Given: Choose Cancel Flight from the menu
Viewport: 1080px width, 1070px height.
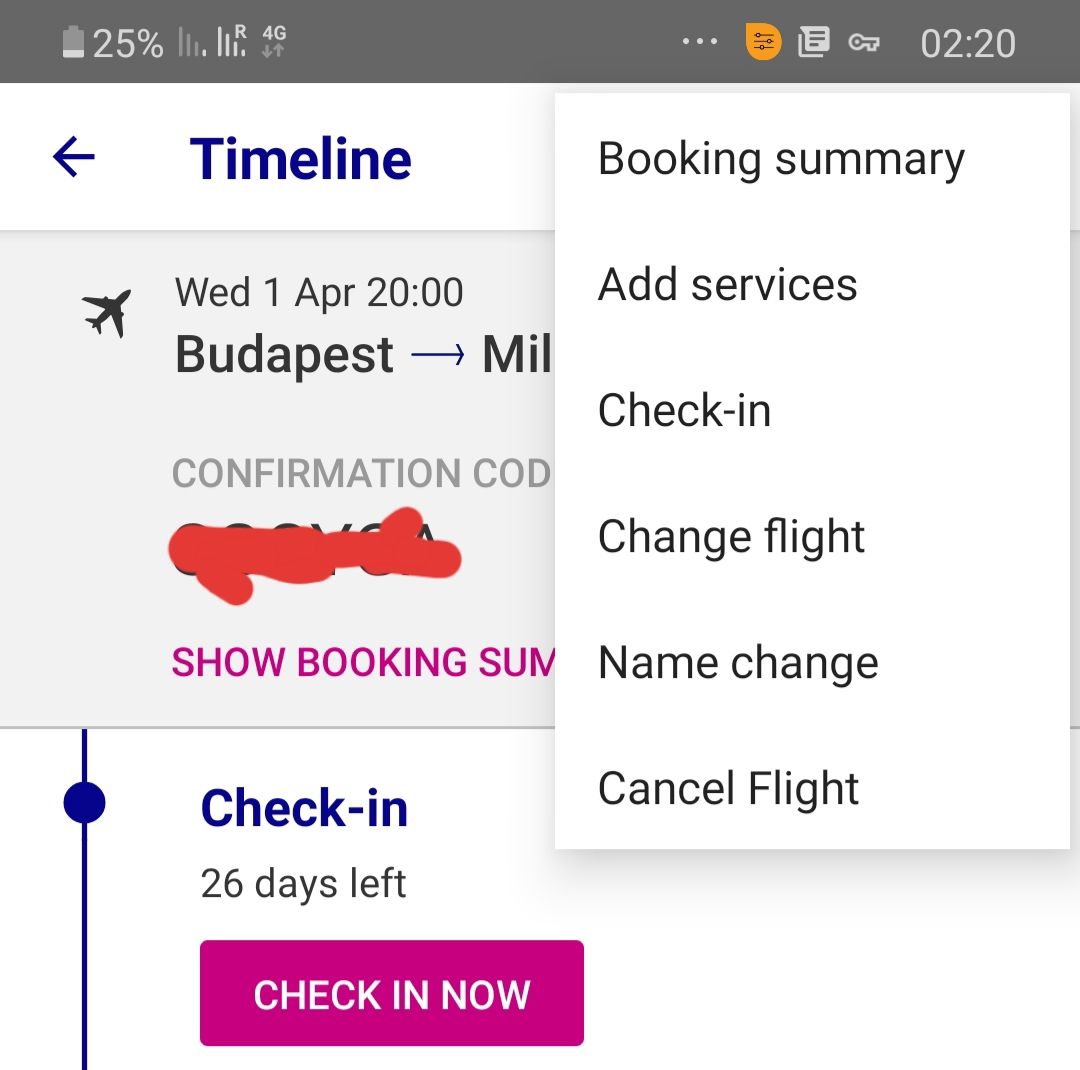Looking at the screenshot, I should point(728,788).
